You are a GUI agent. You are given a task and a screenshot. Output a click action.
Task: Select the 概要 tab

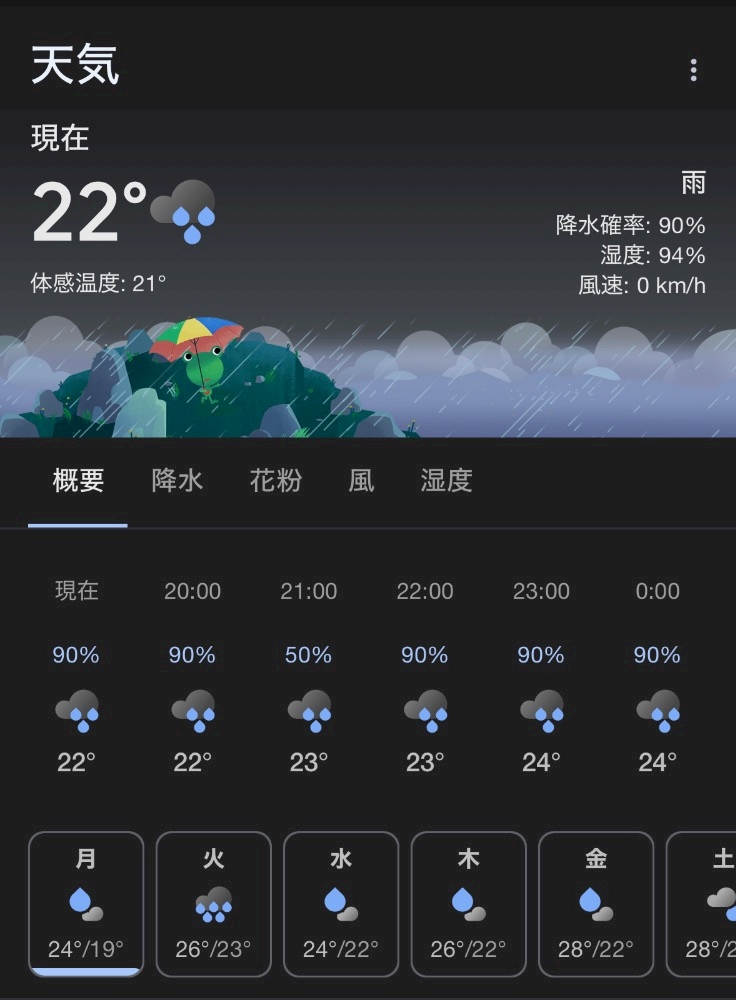(x=78, y=481)
